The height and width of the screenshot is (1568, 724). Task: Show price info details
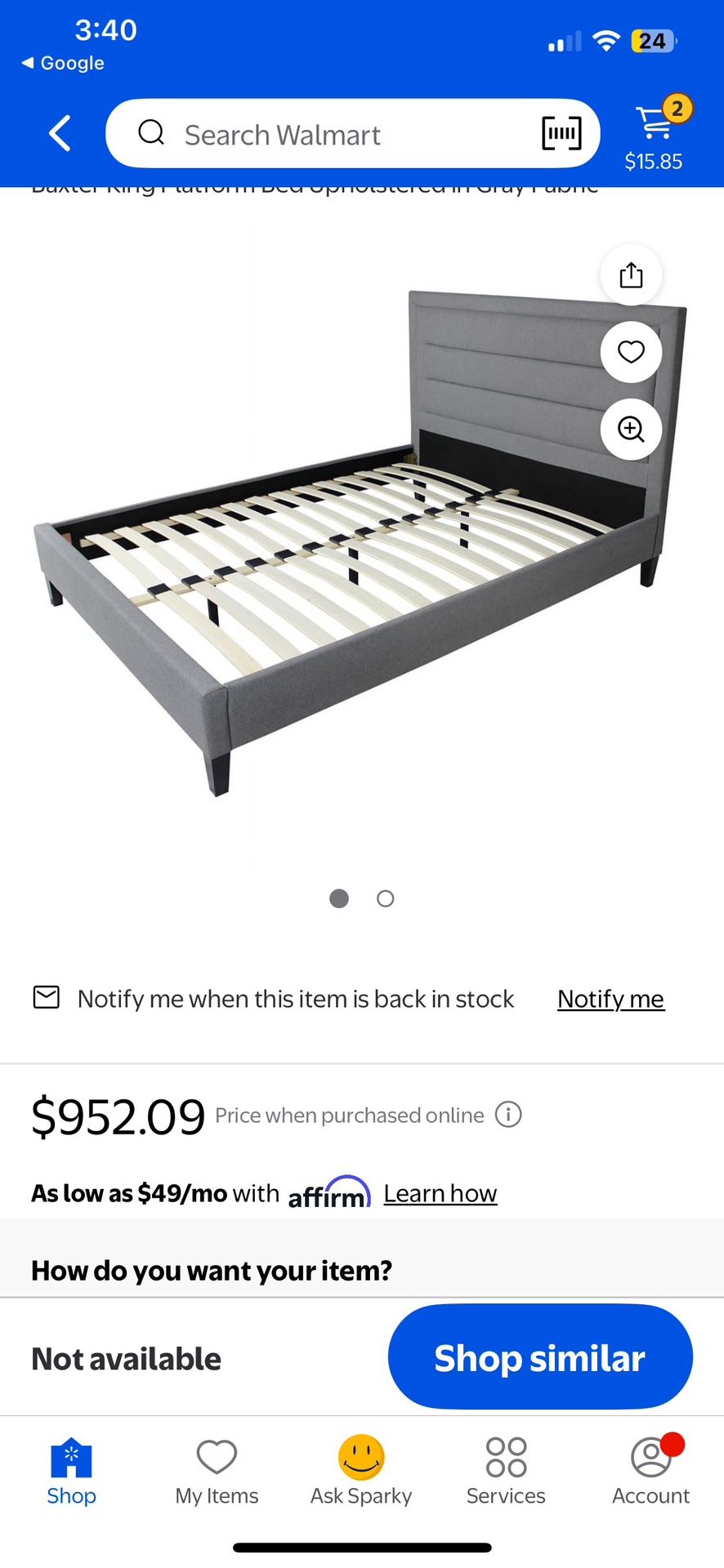pos(508,1115)
